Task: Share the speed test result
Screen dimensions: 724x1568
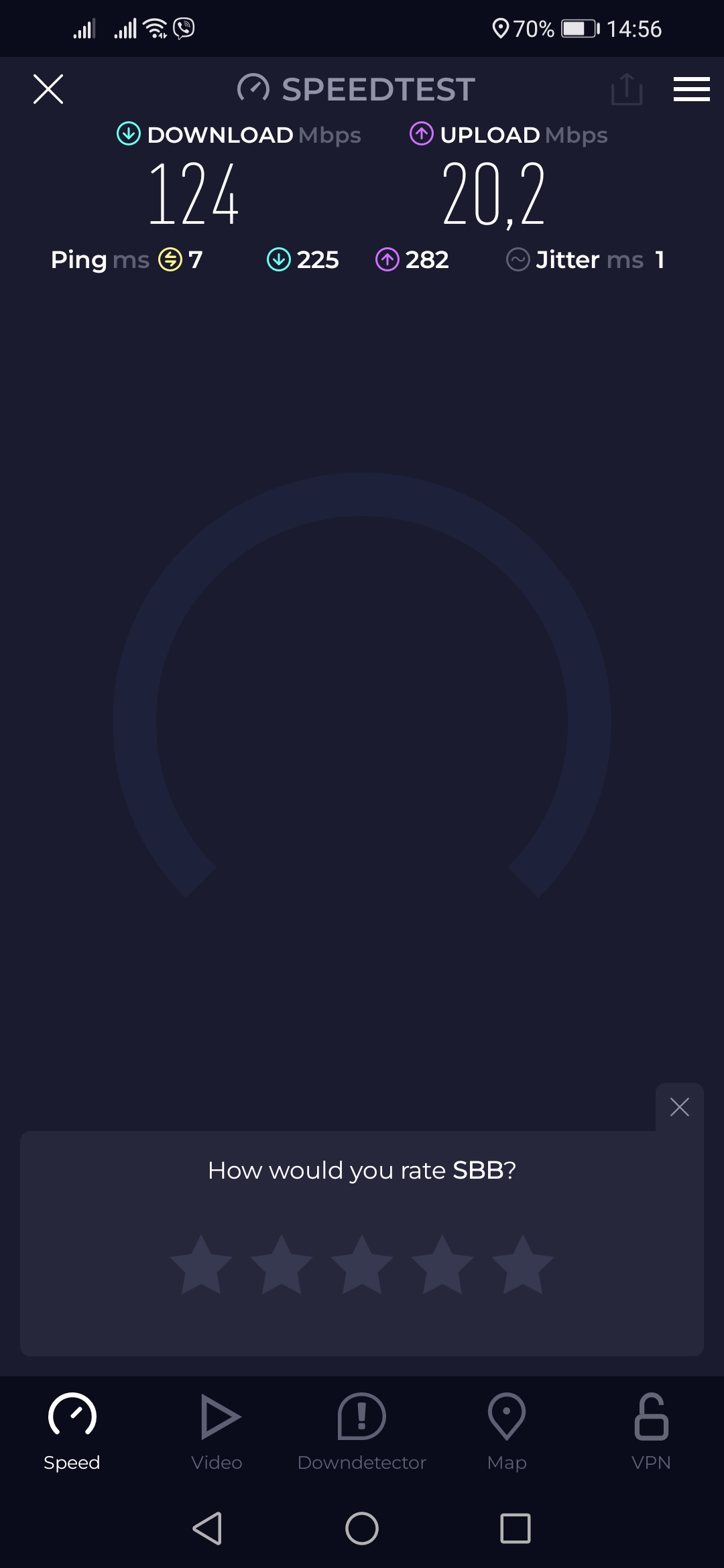Action: click(627, 89)
